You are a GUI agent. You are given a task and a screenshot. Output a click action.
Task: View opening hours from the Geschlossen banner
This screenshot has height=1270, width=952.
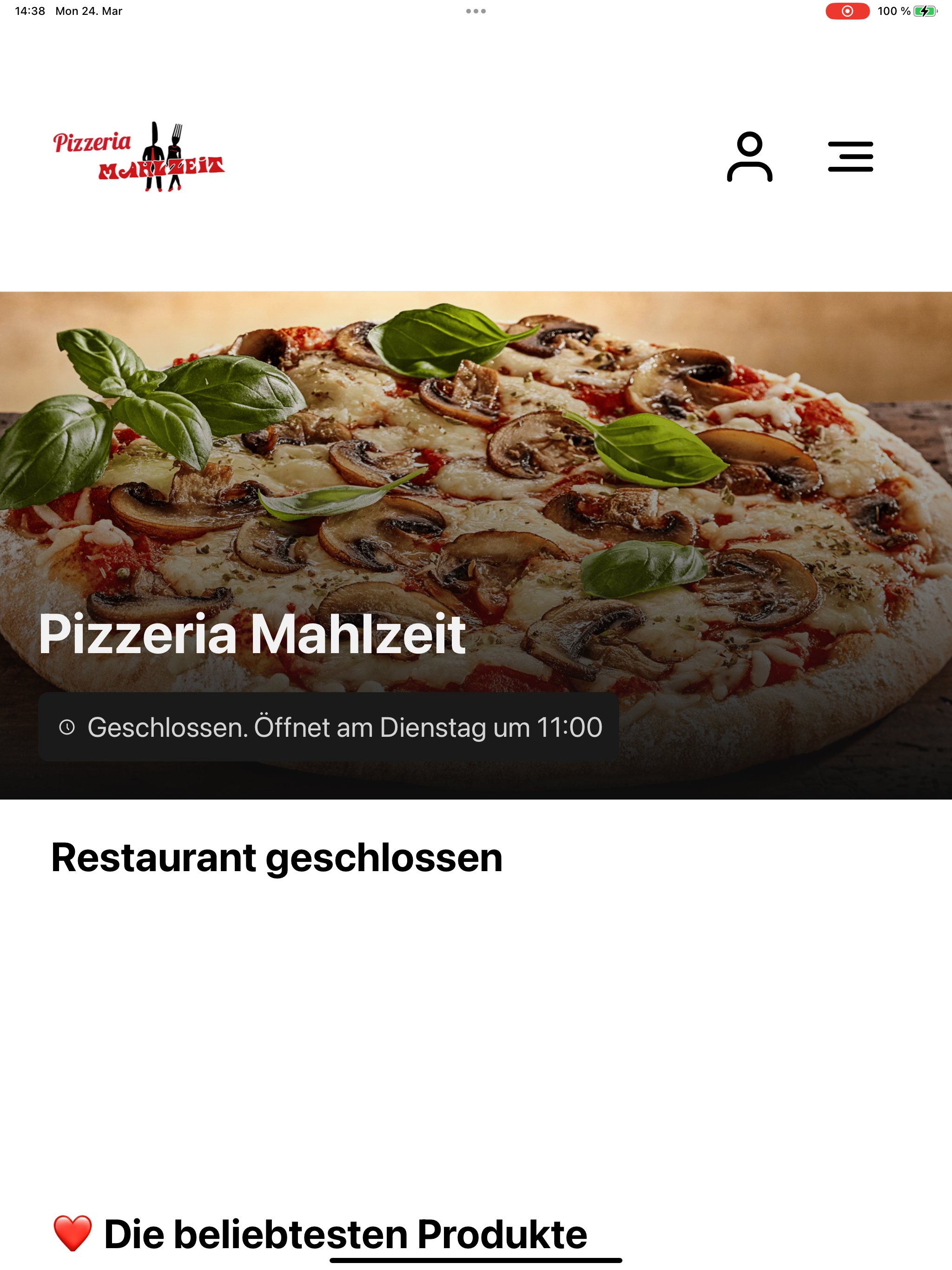click(329, 727)
